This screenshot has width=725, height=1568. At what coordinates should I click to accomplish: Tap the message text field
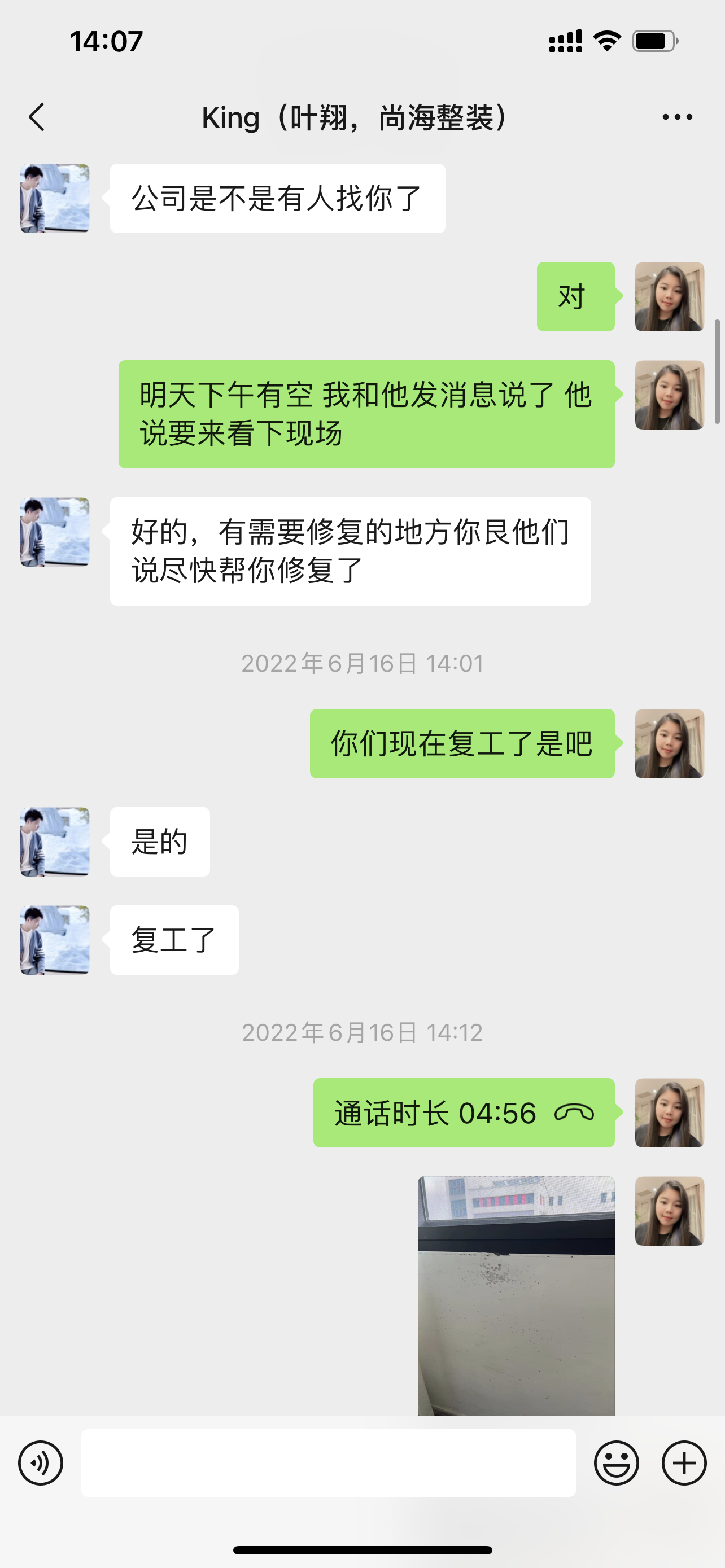[x=328, y=1462]
